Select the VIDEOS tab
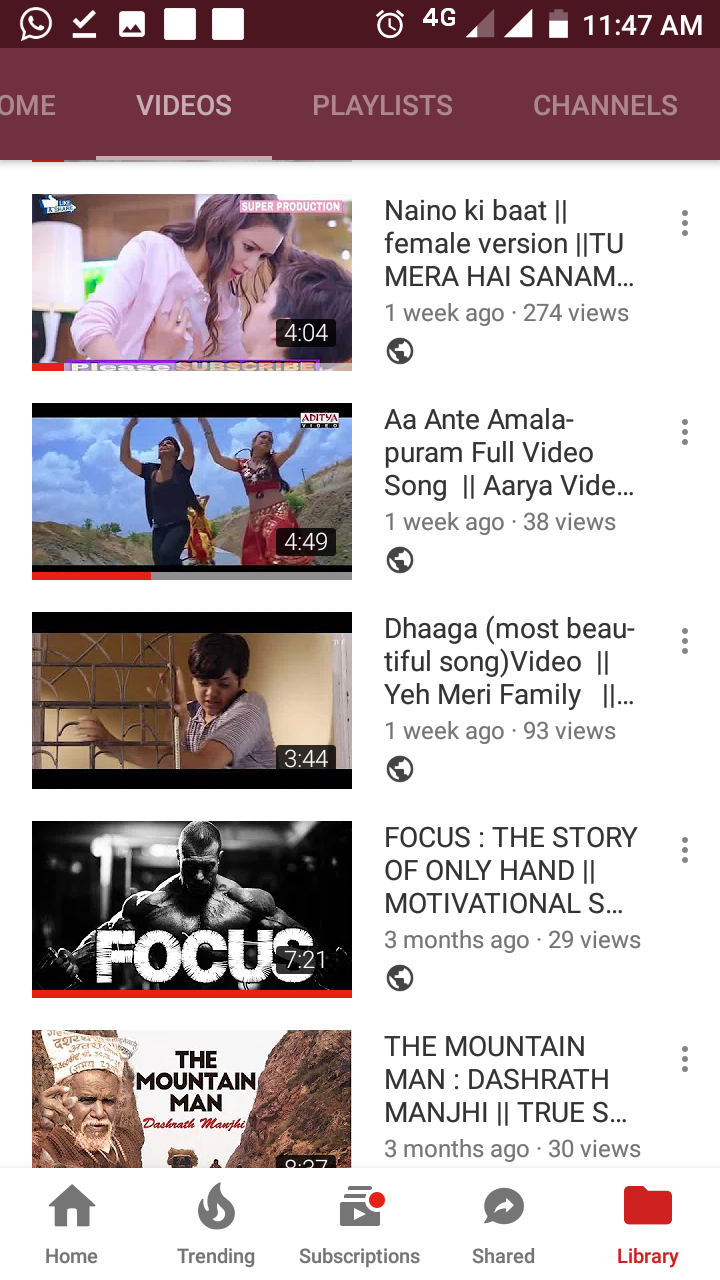The image size is (720, 1280). click(184, 105)
